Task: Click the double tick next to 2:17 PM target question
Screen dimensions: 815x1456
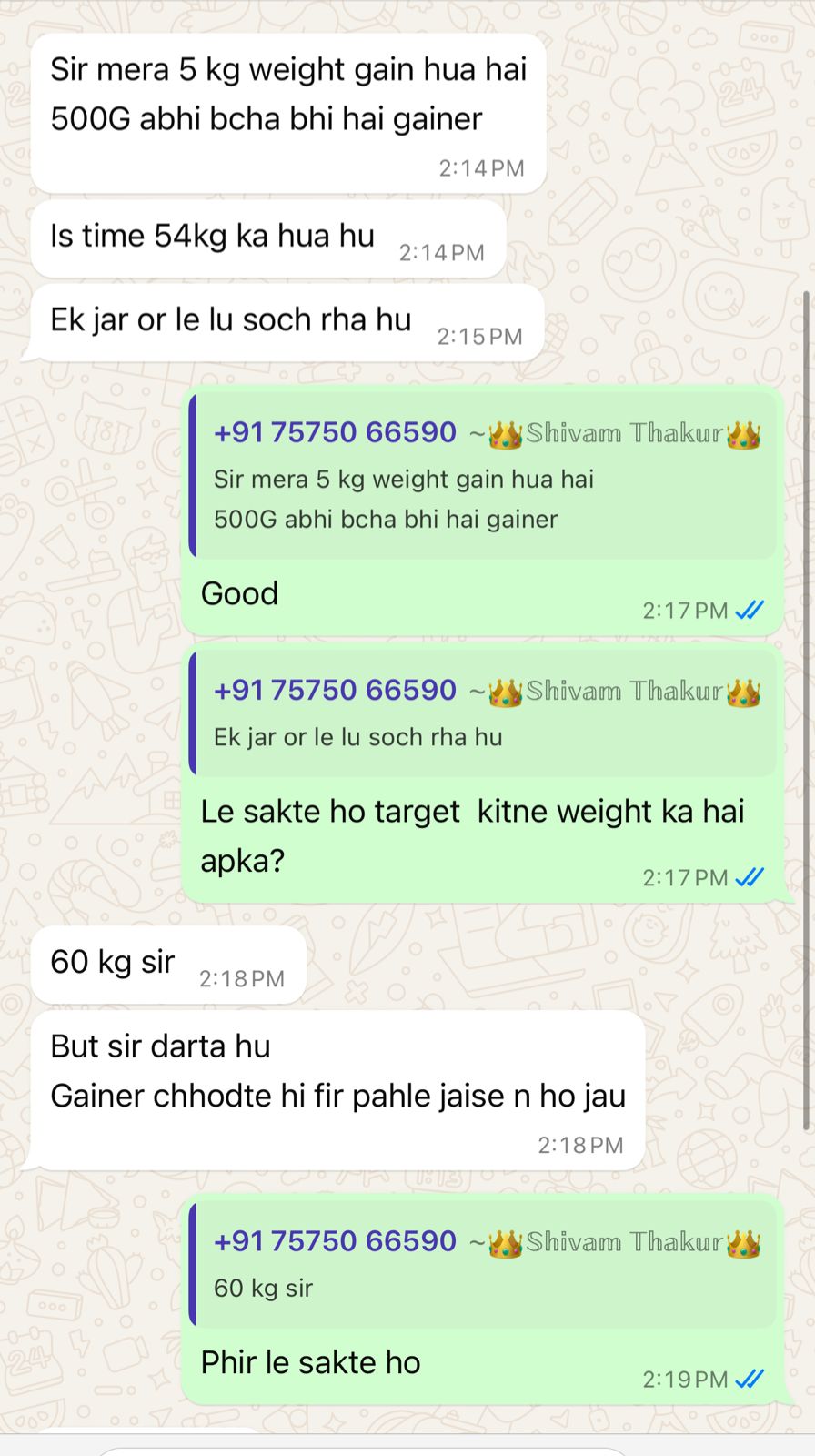Action: point(748,877)
